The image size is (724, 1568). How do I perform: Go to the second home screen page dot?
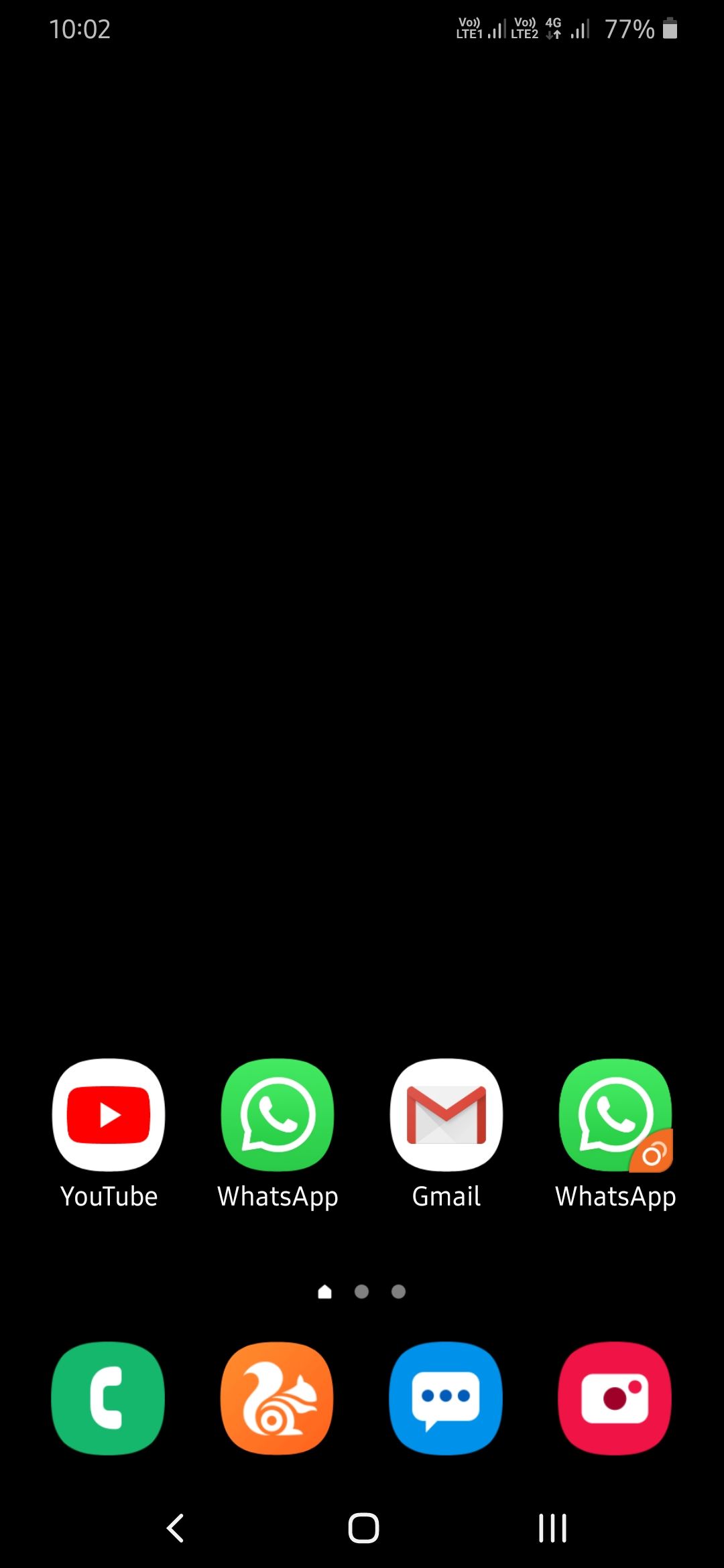[x=361, y=1291]
